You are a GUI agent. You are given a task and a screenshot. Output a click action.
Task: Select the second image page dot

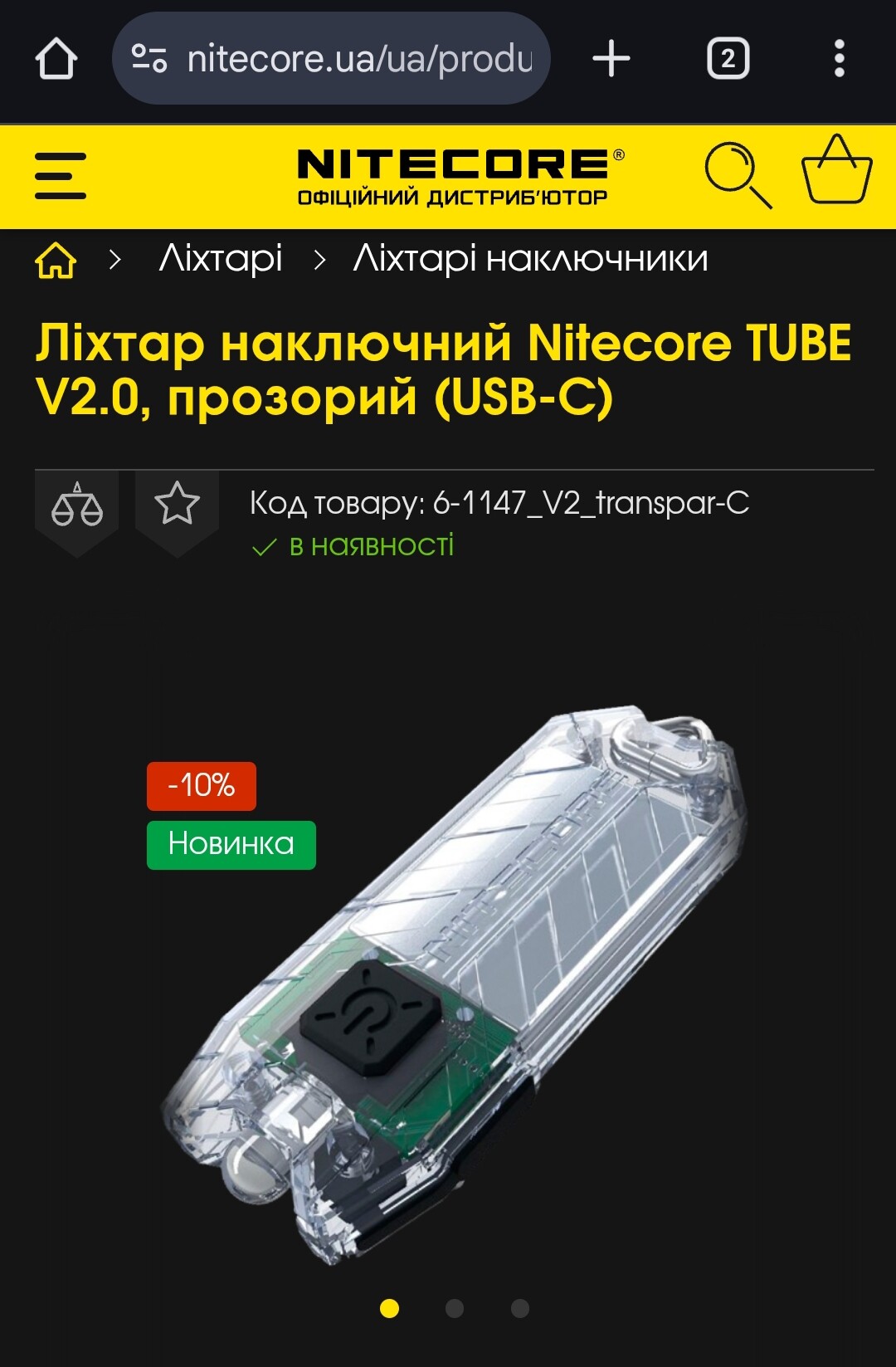(x=455, y=1309)
